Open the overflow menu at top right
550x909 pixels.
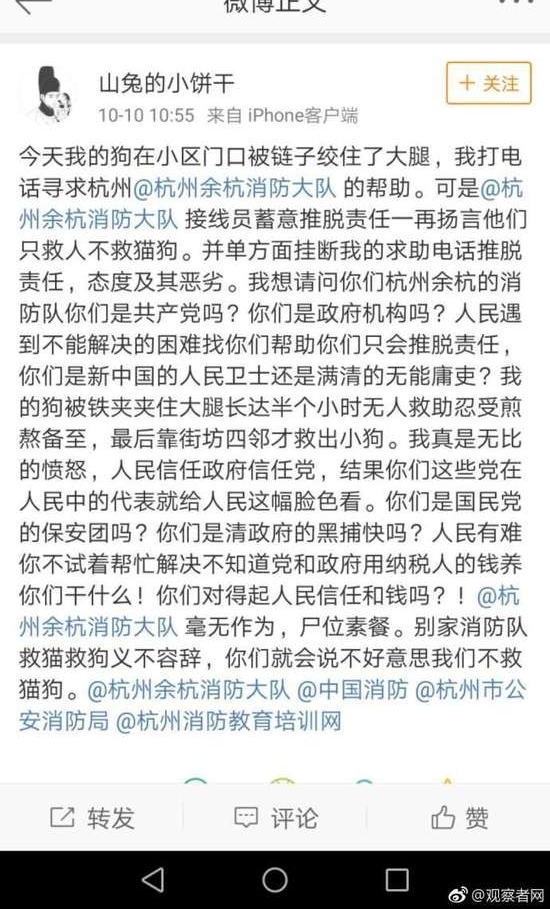click(516, 3)
